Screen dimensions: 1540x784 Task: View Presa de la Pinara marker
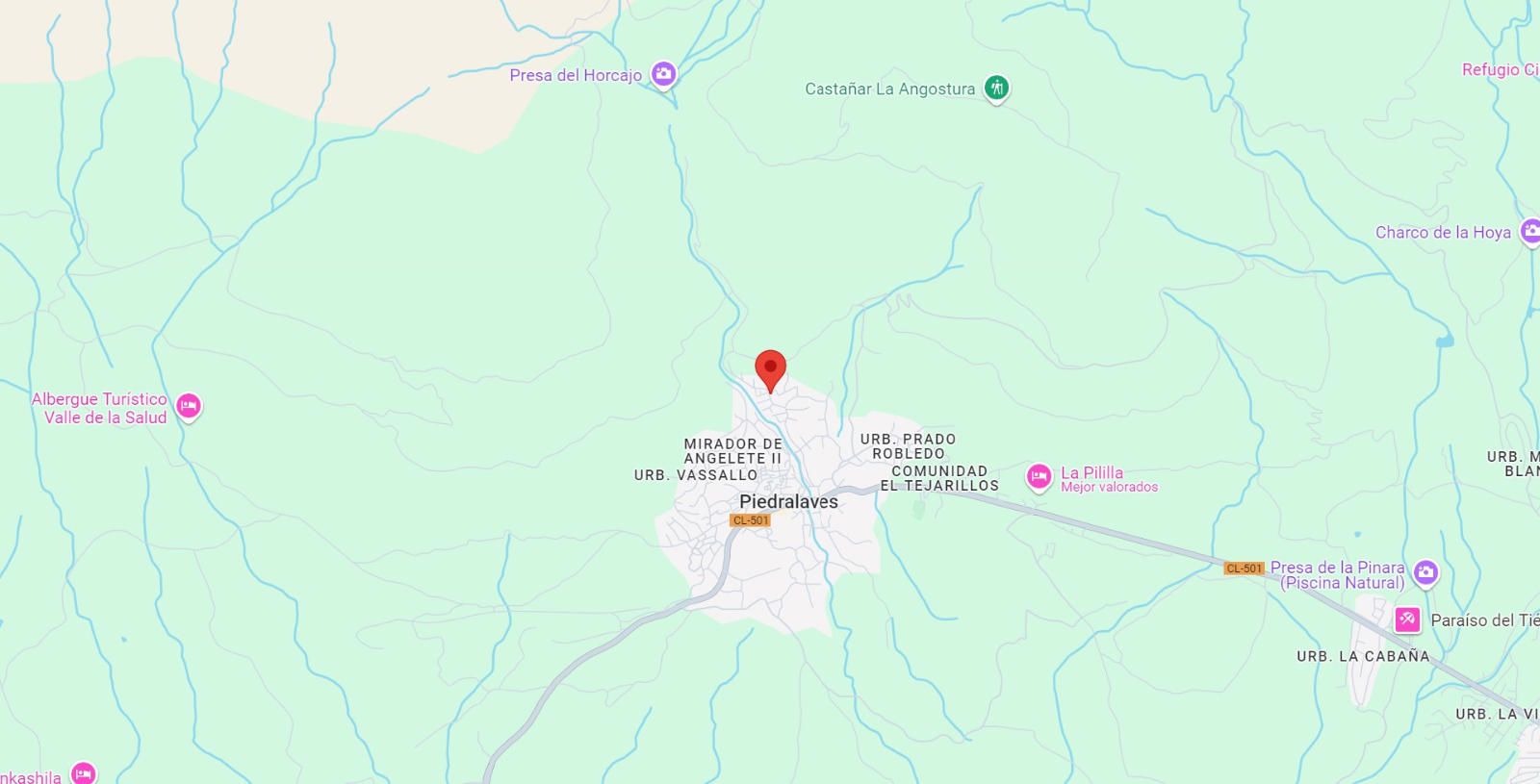pyautogui.click(x=1425, y=572)
